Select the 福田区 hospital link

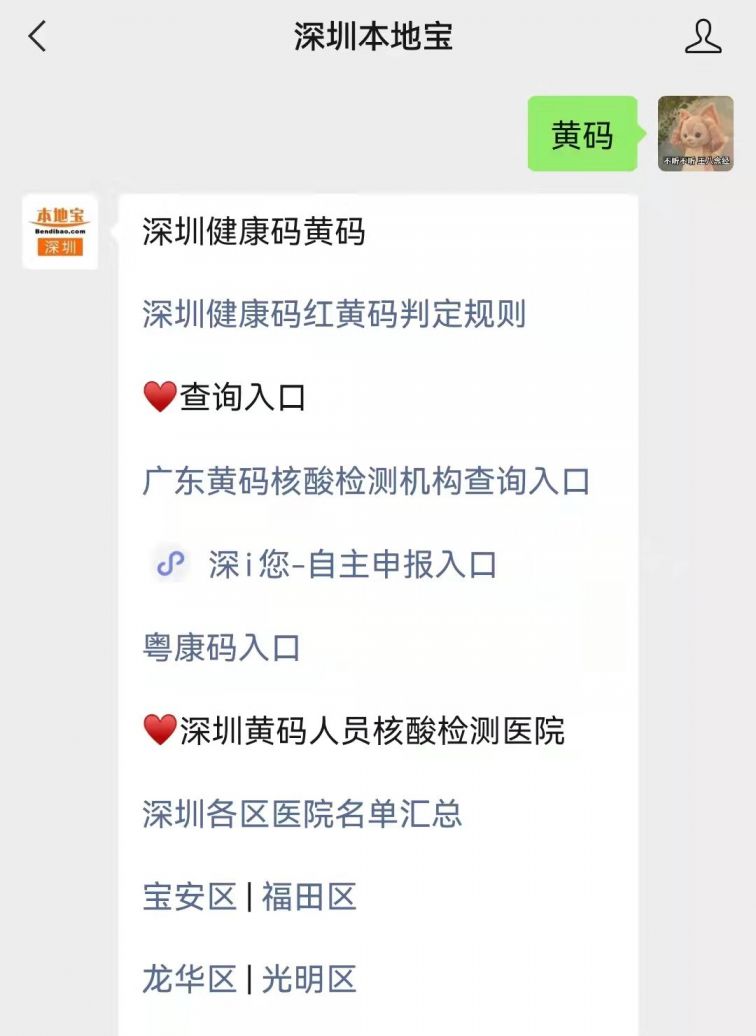309,896
